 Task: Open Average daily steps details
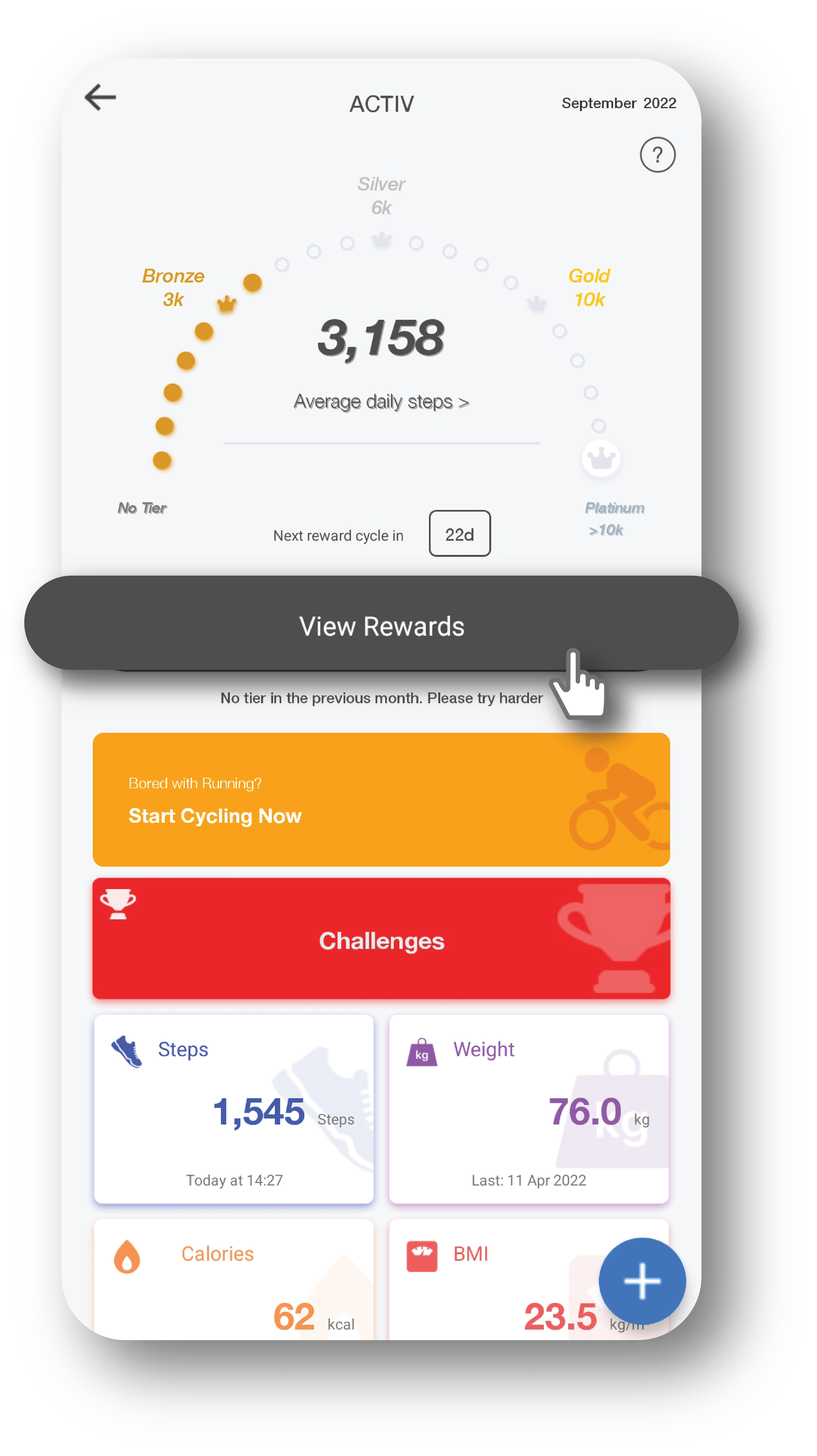coord(381,402)
